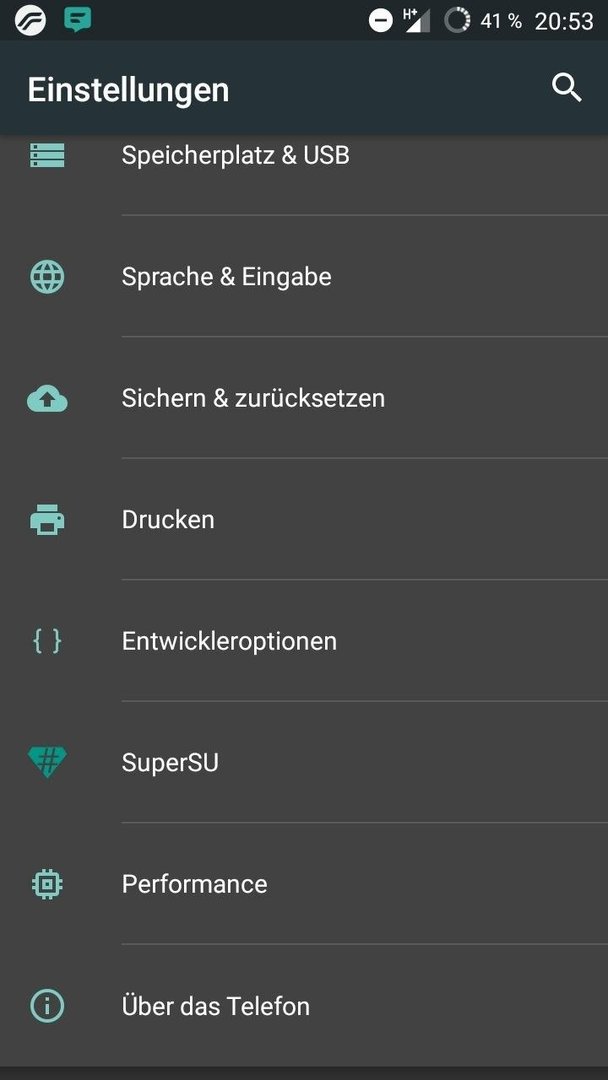
Task: Open Speicherplatz & USB settings
Action: 304,156
